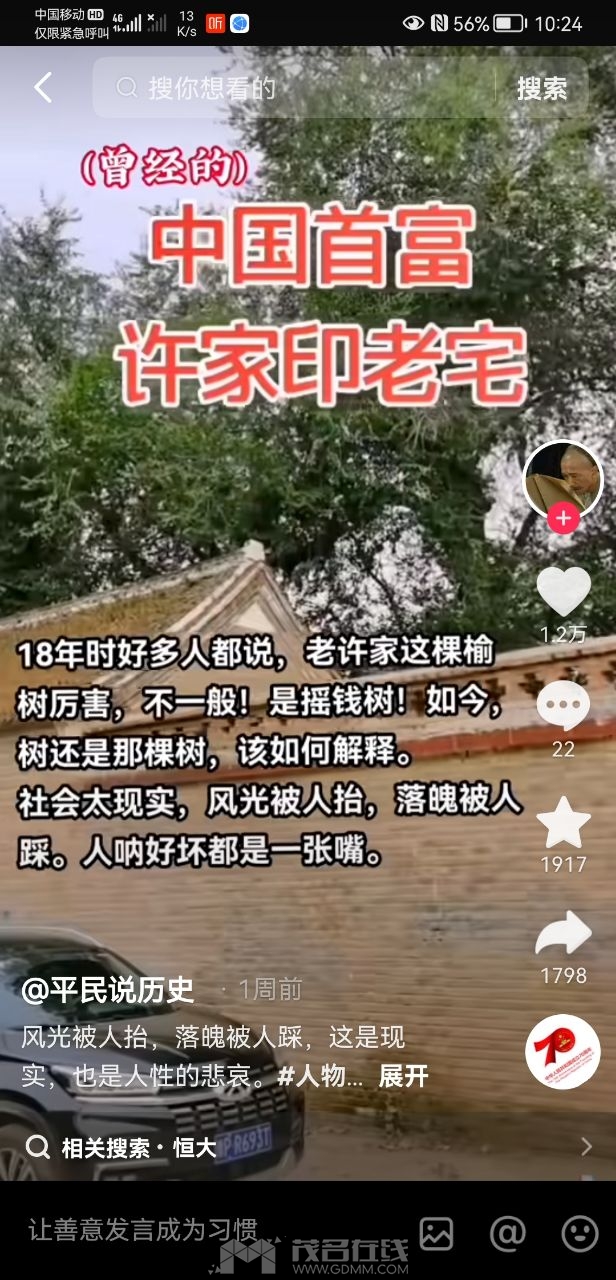Screen dimensions: 616x1280
Task: Open @平民说历史 profile name
Action: [x=108, y=989]
